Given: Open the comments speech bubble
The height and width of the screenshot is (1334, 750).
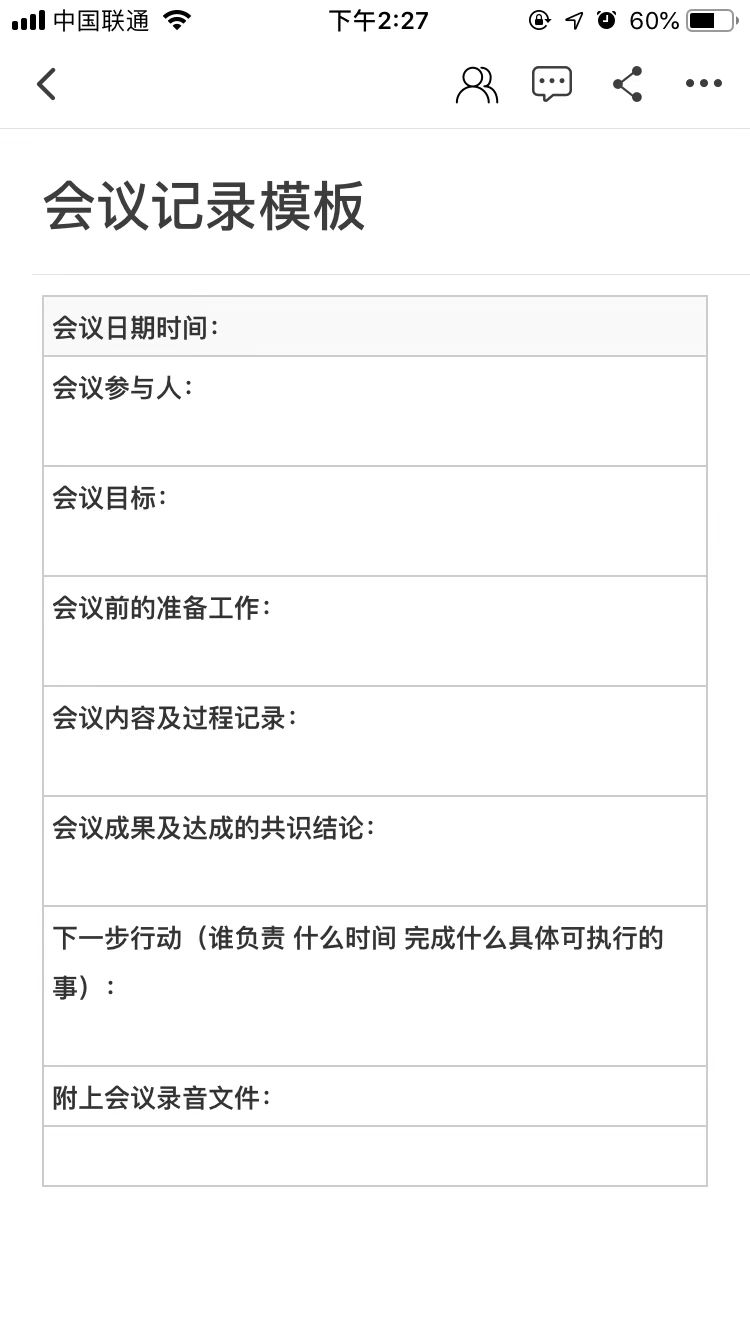Looking at the screenshot, I should pos(552,84).
